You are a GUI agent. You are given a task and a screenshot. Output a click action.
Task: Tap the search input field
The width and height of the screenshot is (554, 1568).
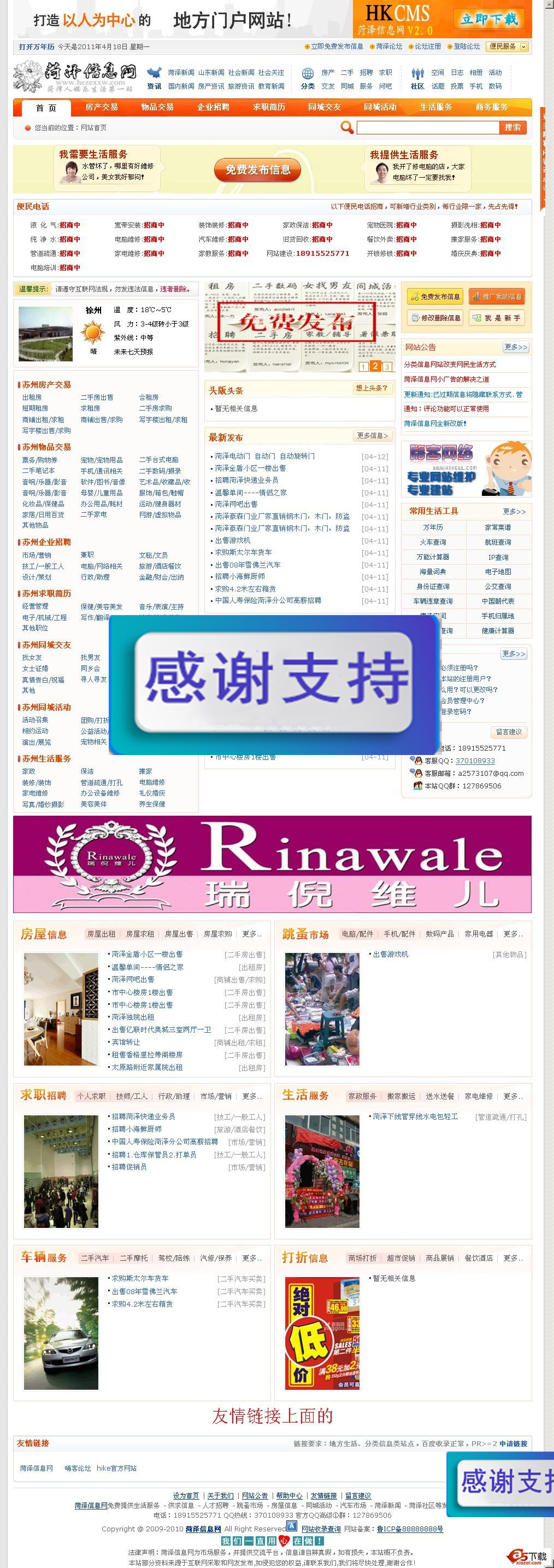tap(427, 128)
